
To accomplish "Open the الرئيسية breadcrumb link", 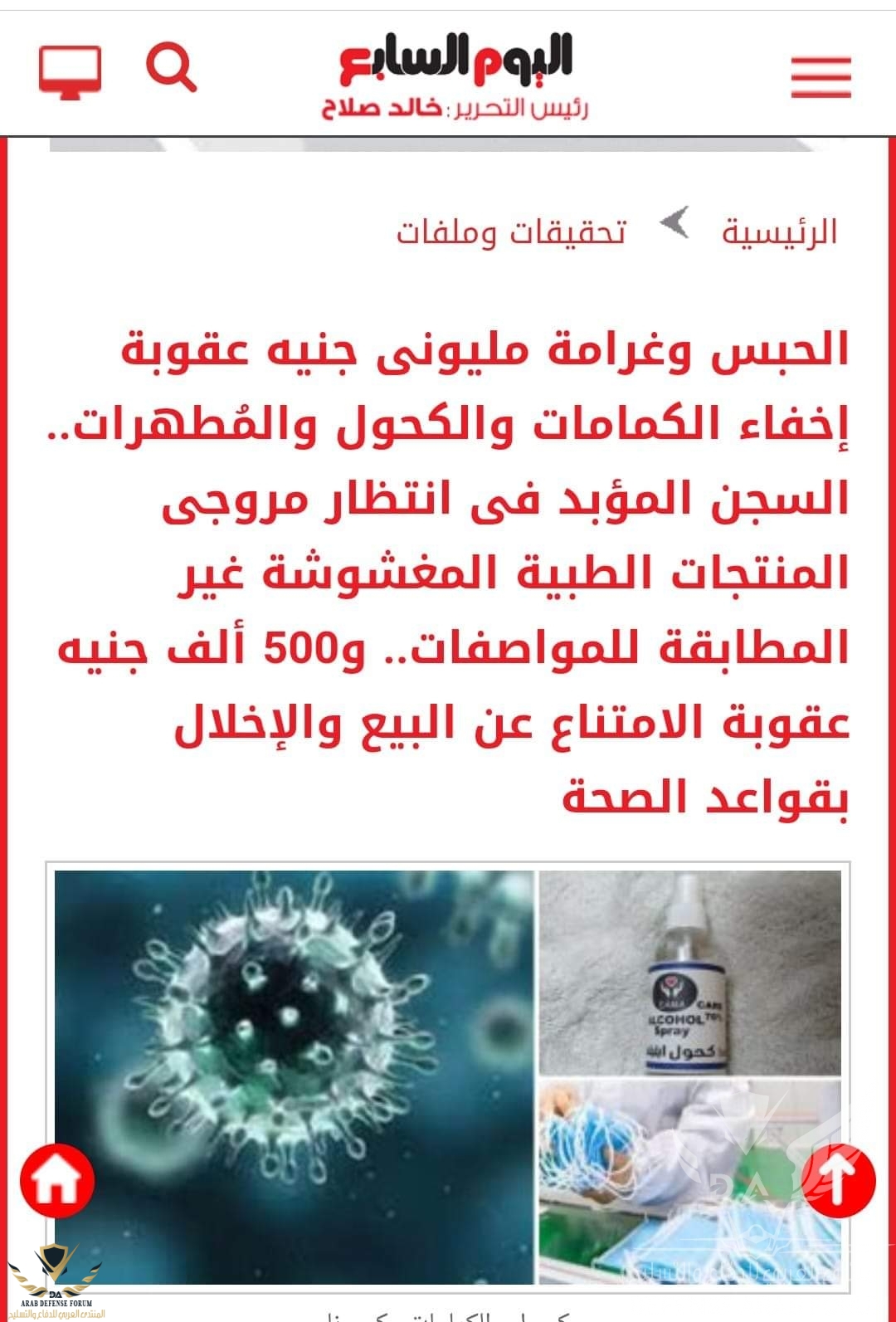I will (x=779, y=232).
